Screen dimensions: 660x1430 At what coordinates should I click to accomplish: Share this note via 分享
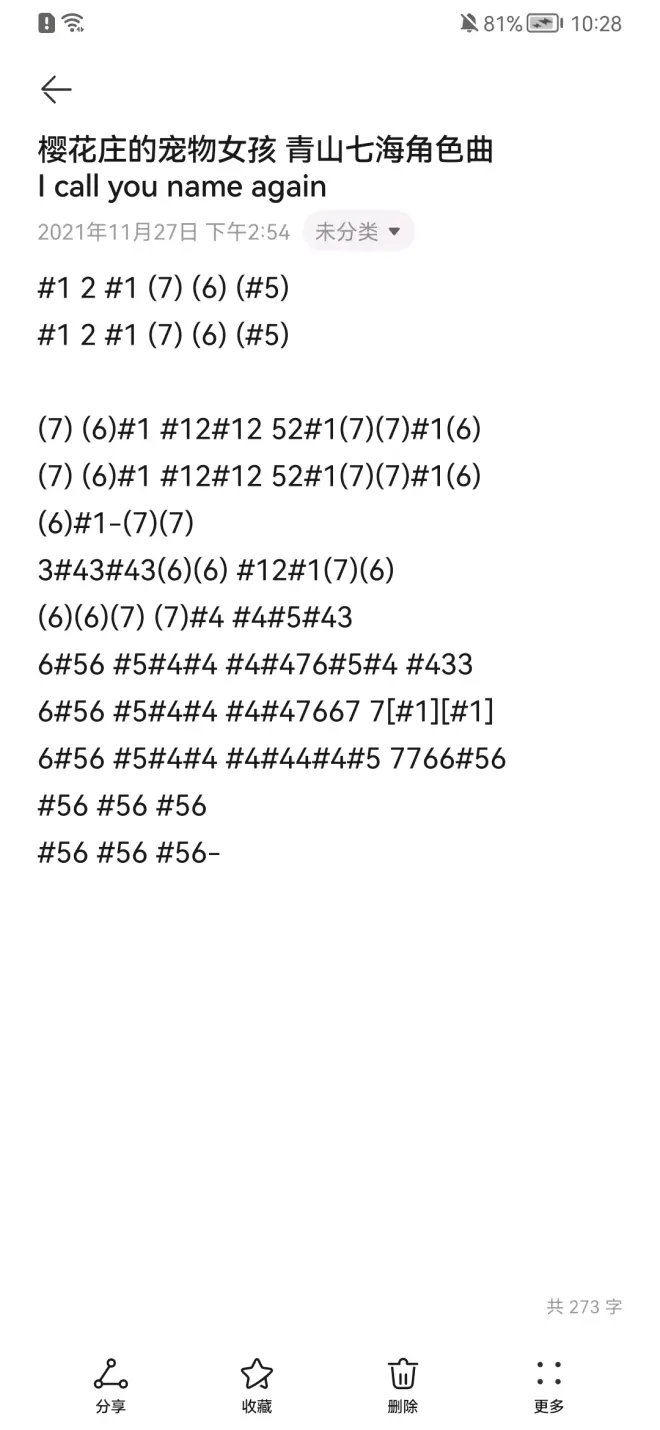pos(111,1385)
